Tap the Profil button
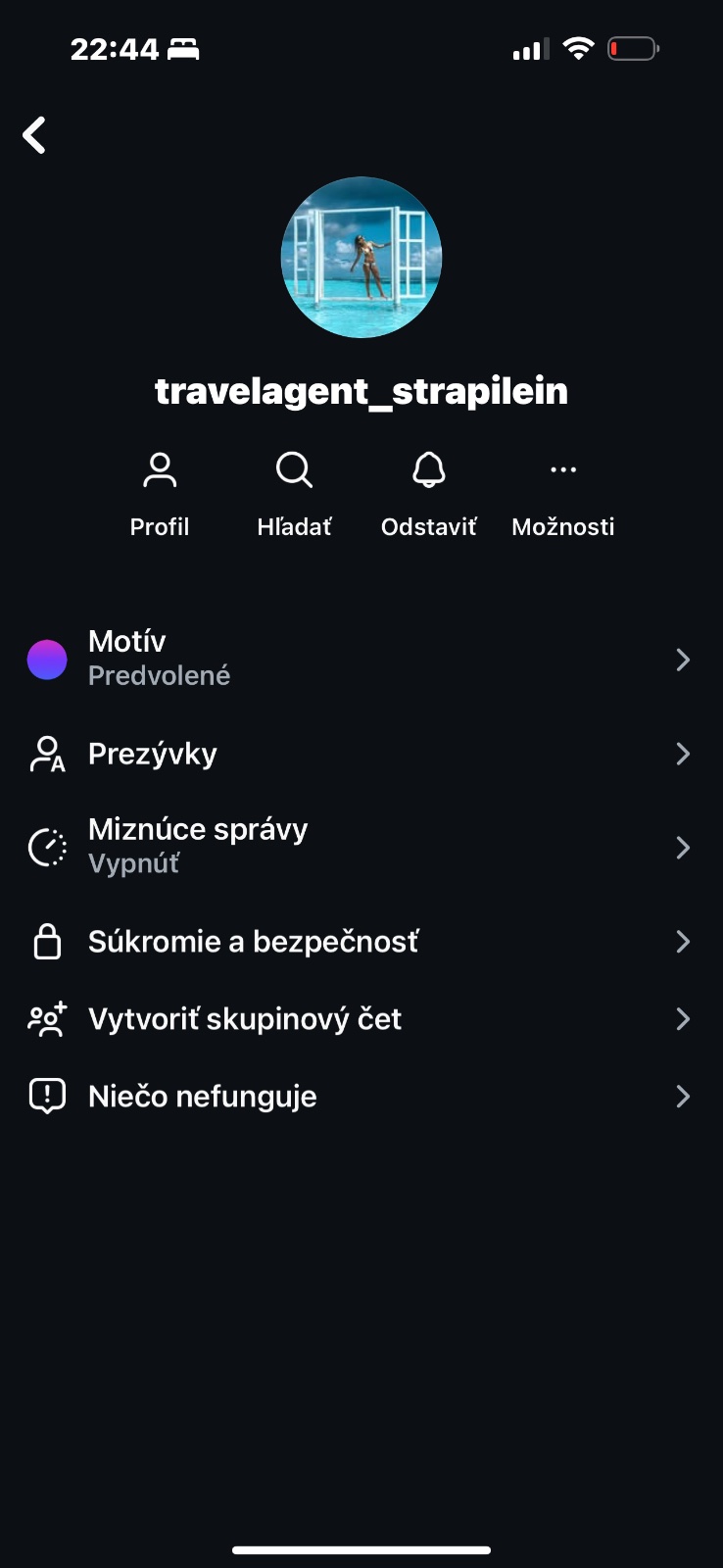This screenshot has height=1568, width=723. click(160, 494)
